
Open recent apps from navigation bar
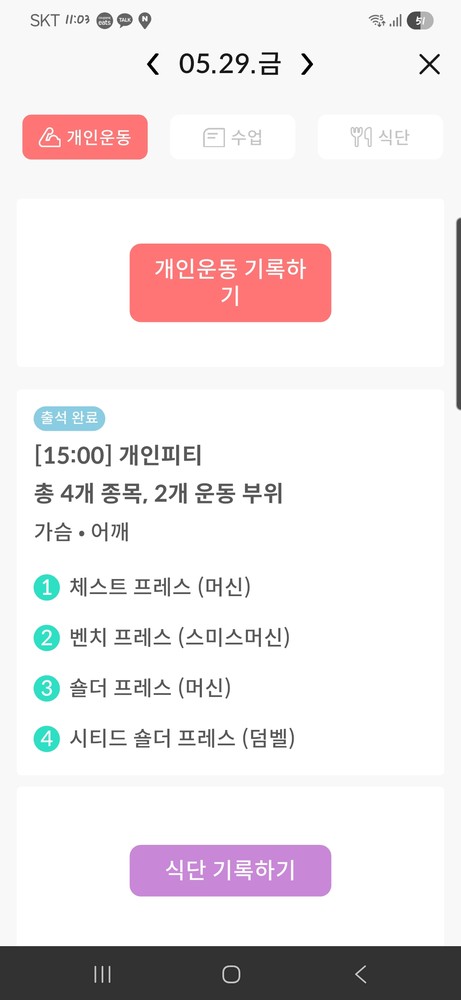[102, 974]
